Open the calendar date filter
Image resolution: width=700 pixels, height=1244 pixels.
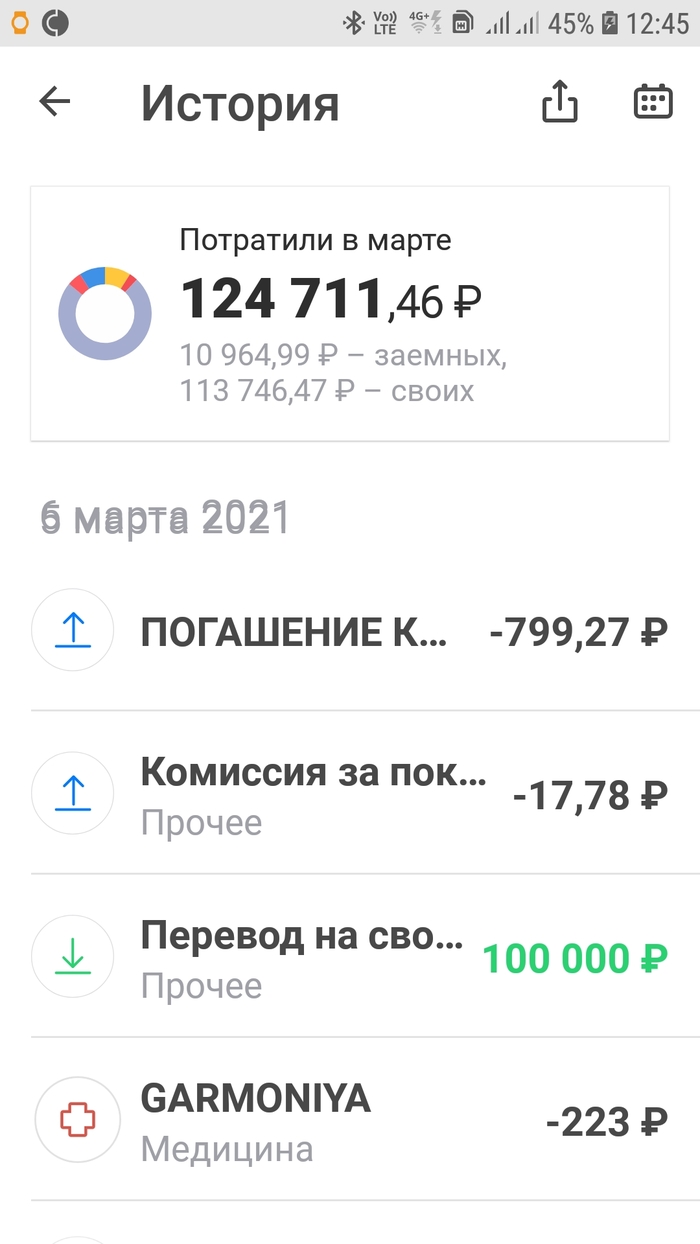(653, 101)
